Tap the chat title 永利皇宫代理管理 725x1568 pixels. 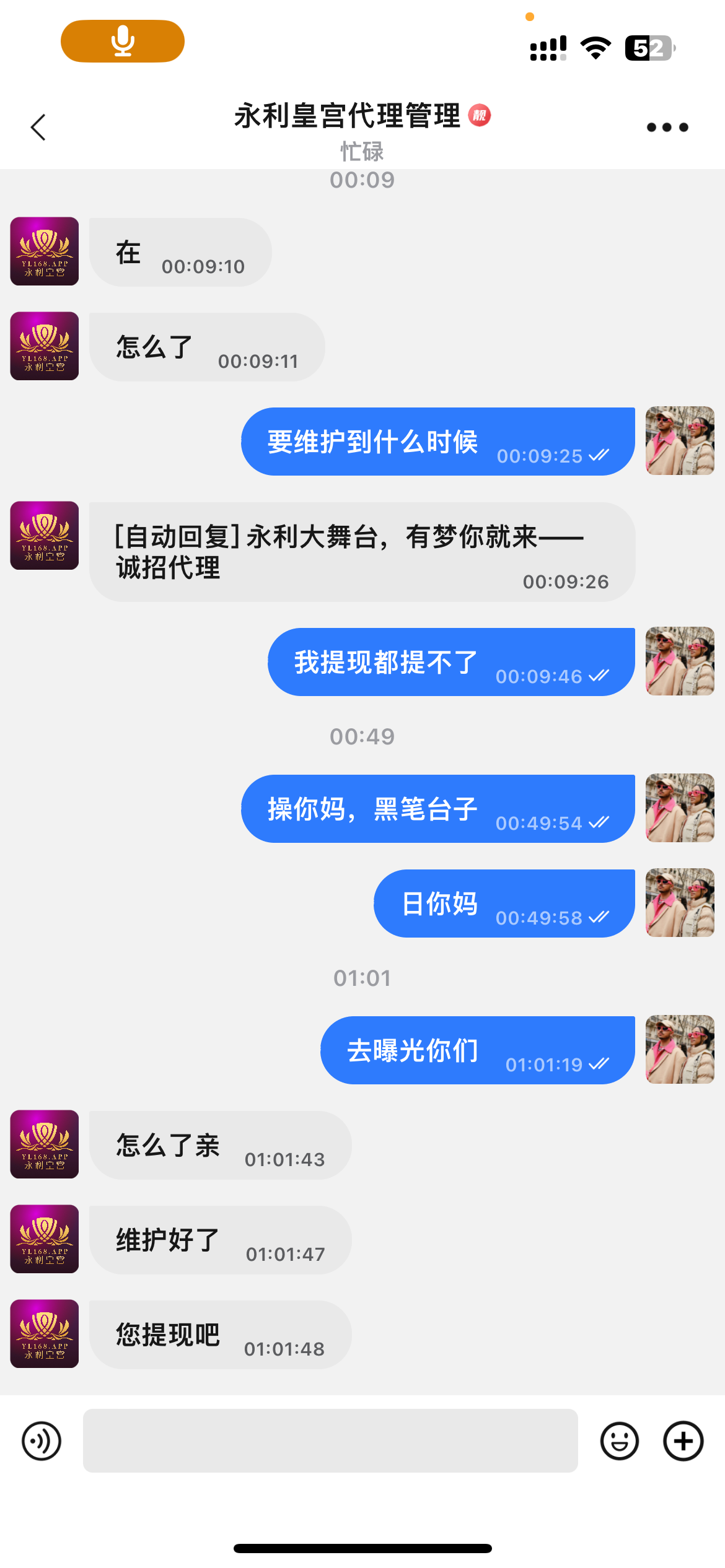(347, 116)
